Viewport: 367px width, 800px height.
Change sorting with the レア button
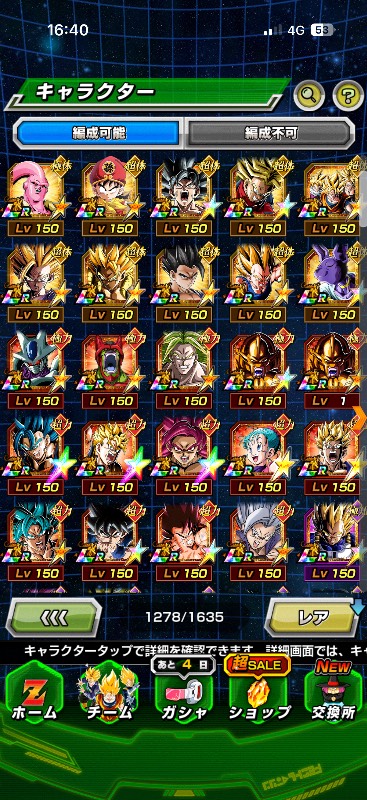pos(313,617)
